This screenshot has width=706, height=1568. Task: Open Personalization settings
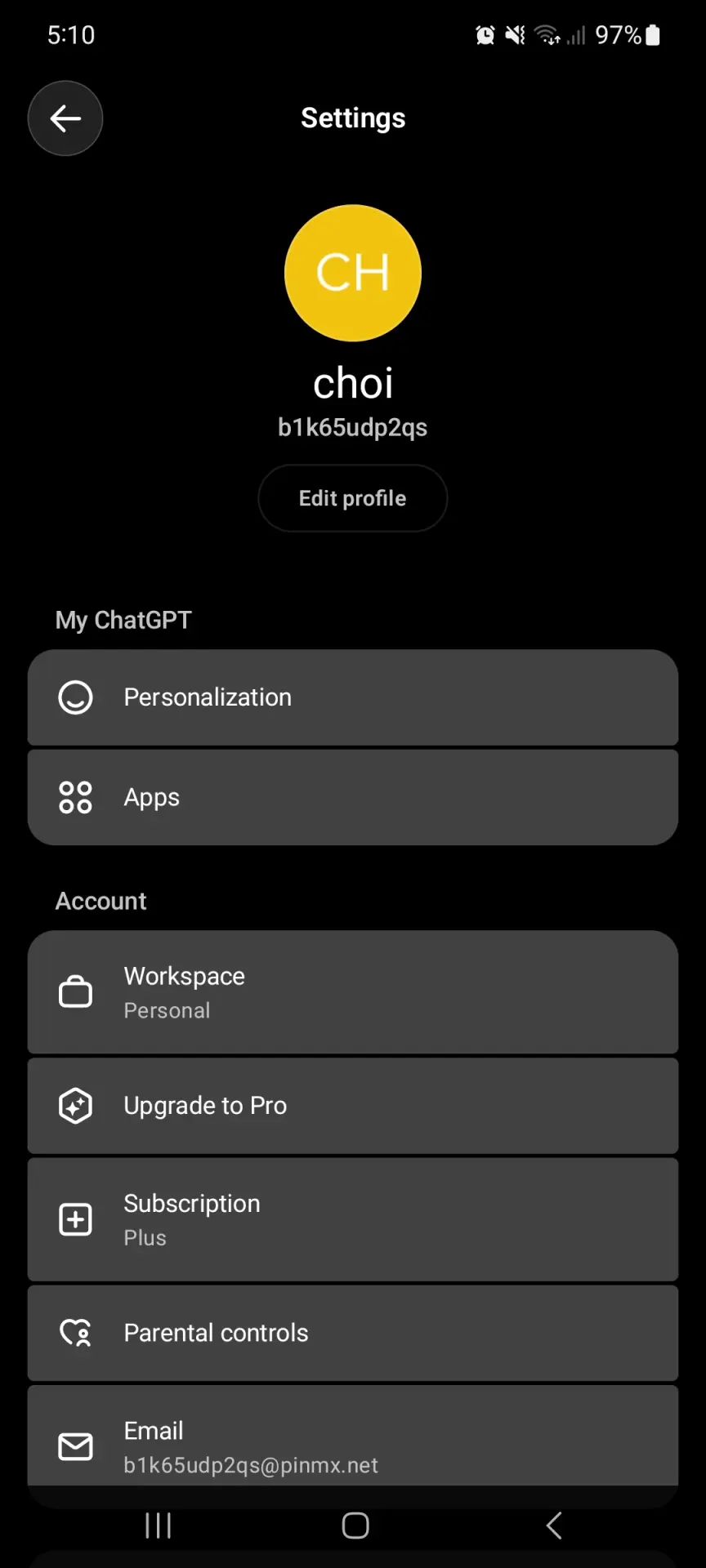pyautogui.click(x=353, y=697)
